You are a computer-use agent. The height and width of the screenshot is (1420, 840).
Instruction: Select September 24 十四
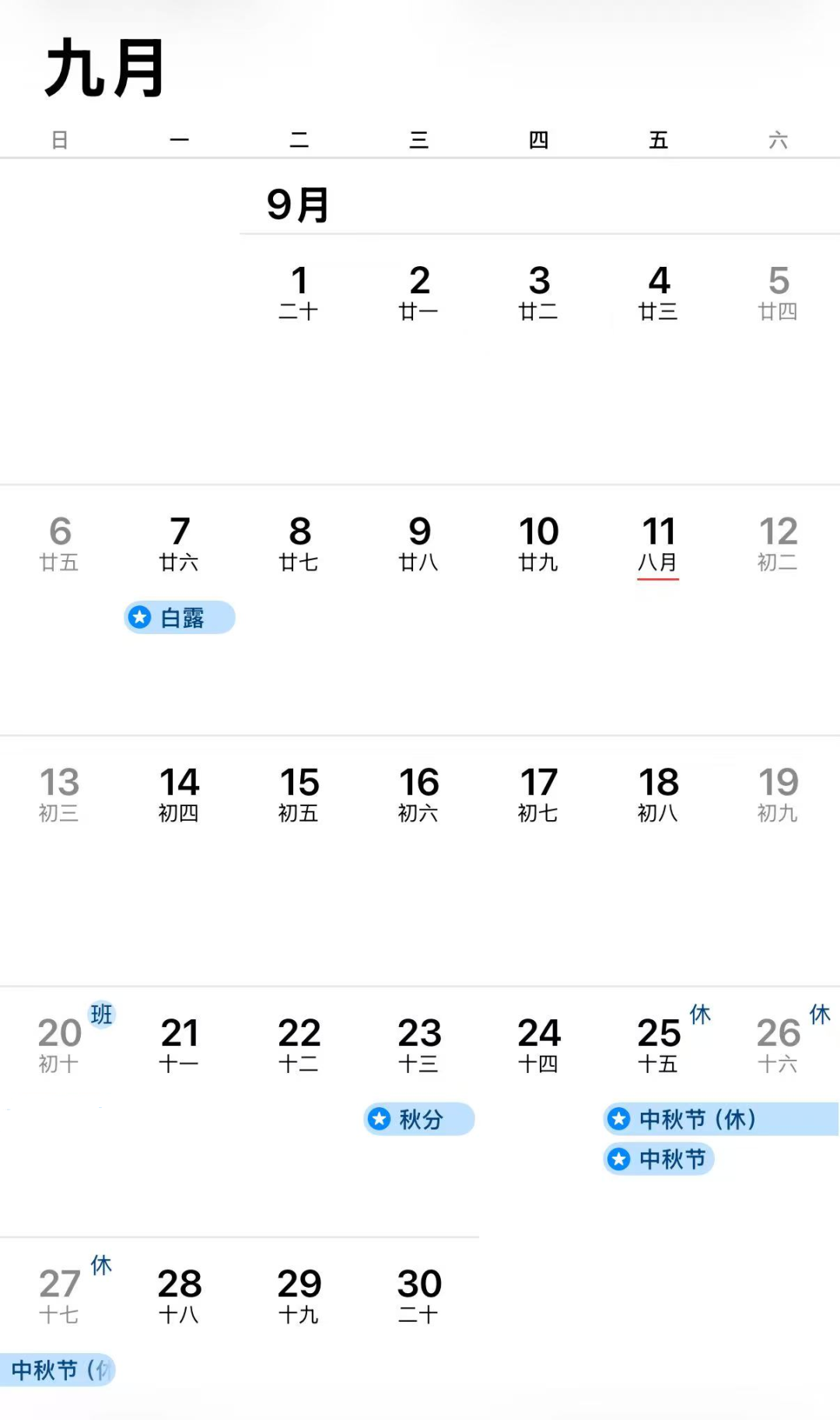539,1045
